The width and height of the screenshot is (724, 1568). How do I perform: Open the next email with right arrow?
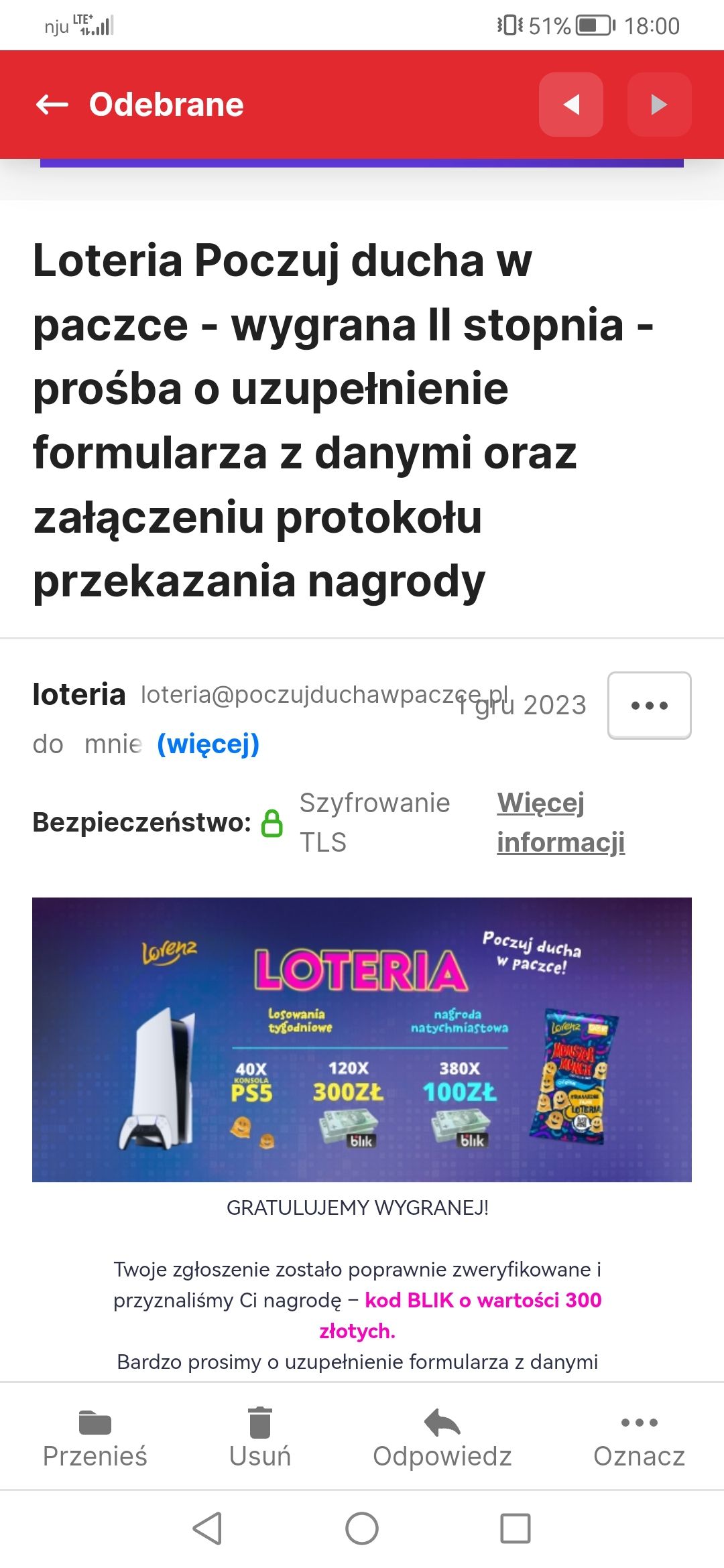point(659,105)
